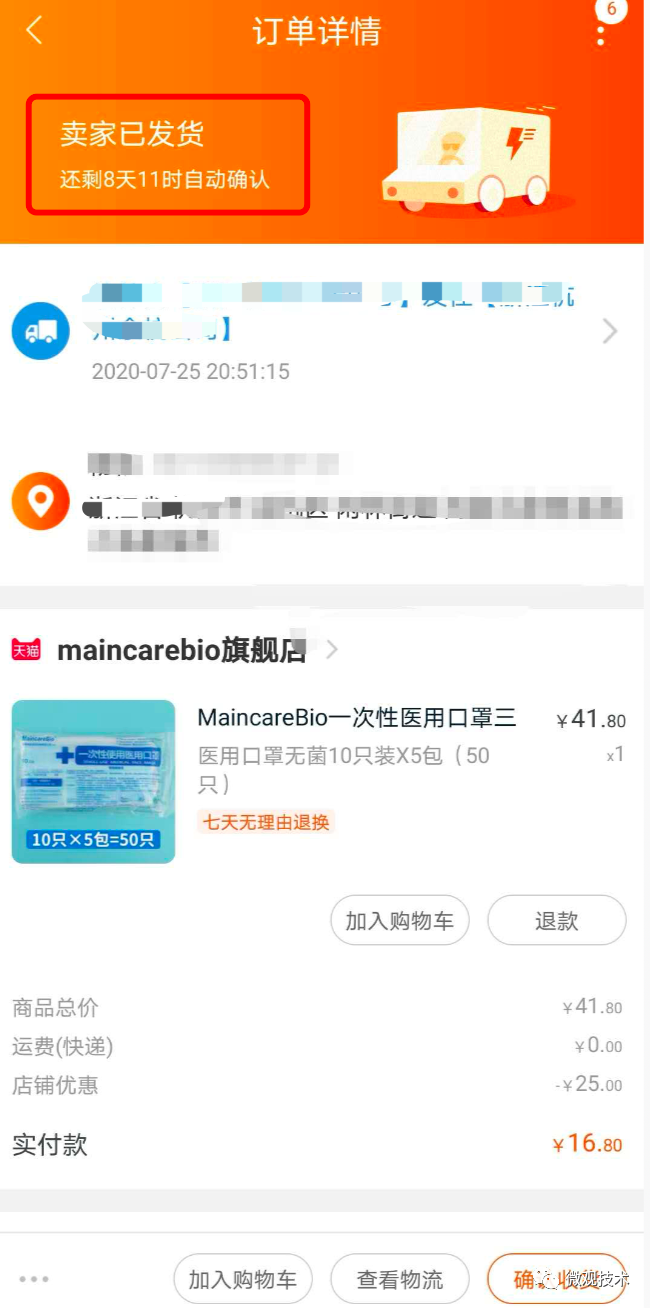Image resolution: width=650 pixels, height=1308 pixels.
Task: Go back using the top-left arrow
Action: click(35, 31)
